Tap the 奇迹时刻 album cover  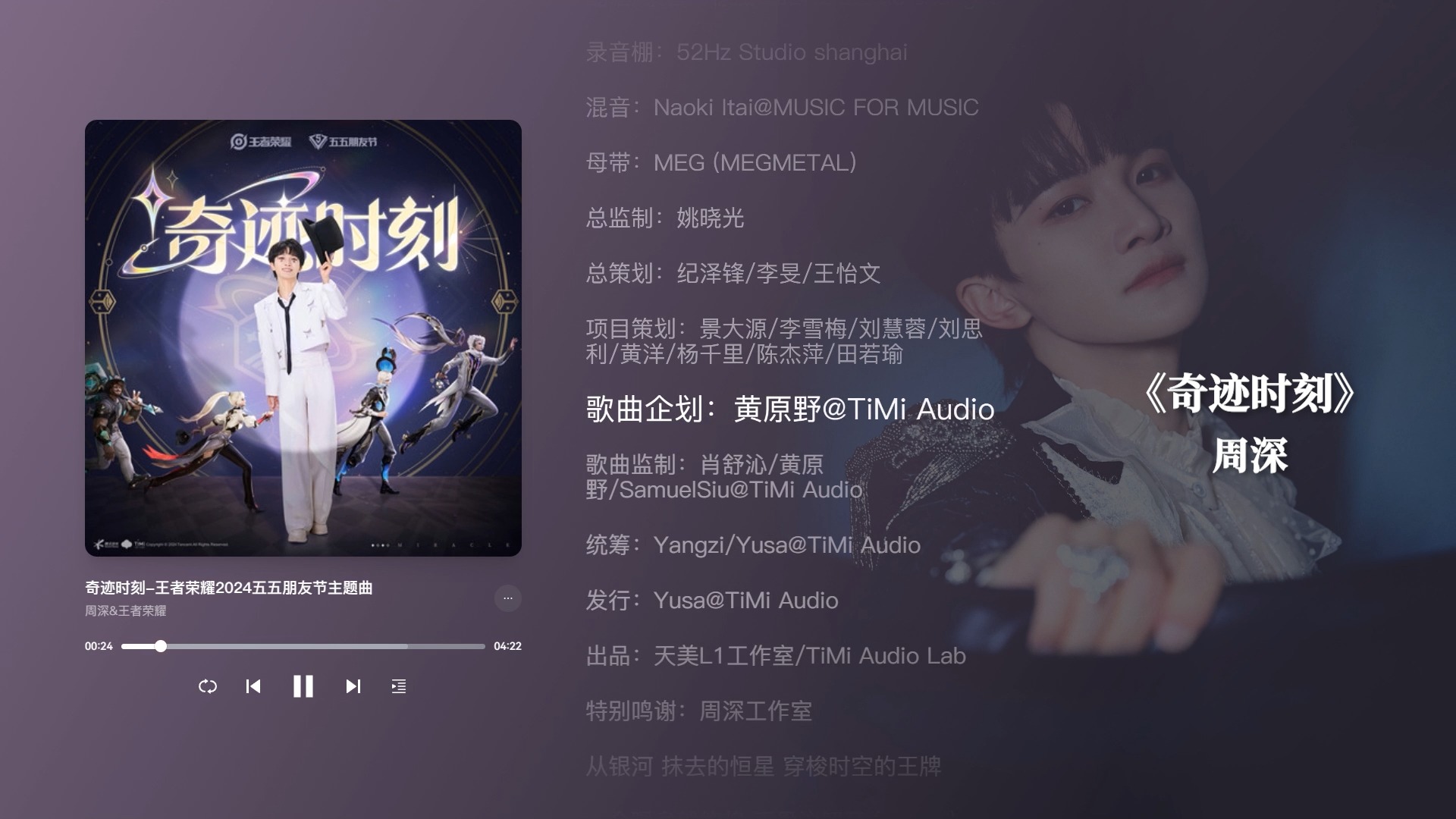pyautogui.click(x=303, y=338)
